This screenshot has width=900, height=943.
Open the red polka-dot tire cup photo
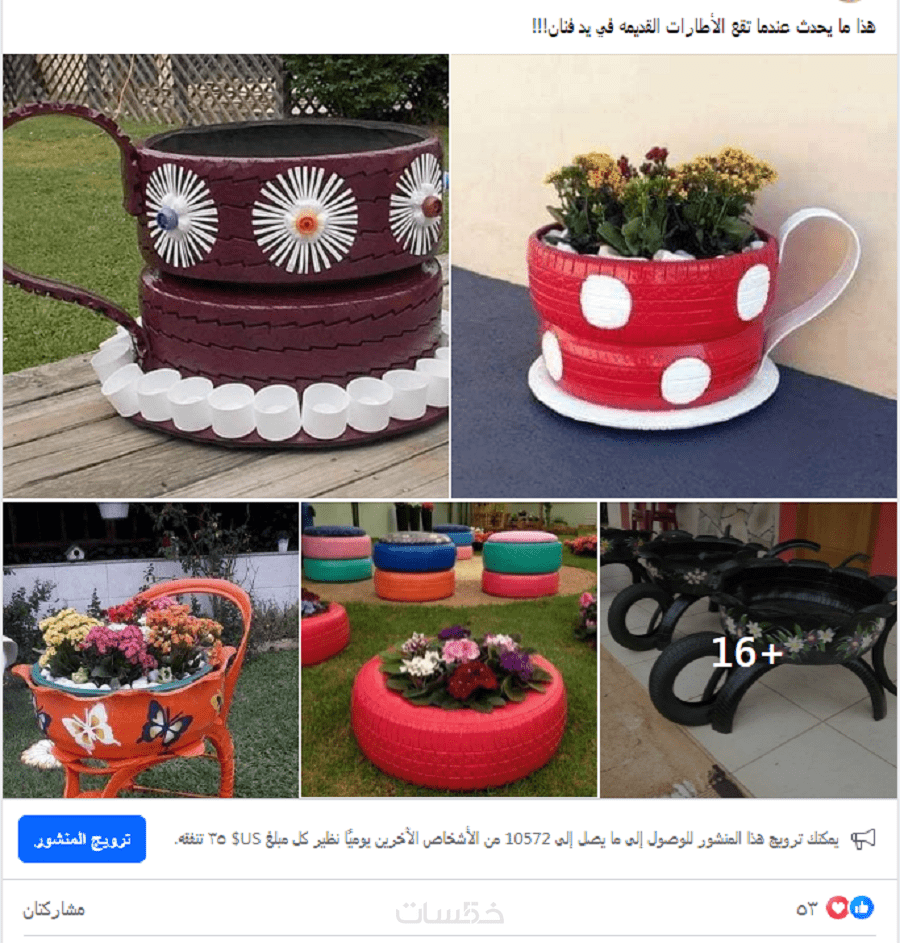click(x=673, y=275)
